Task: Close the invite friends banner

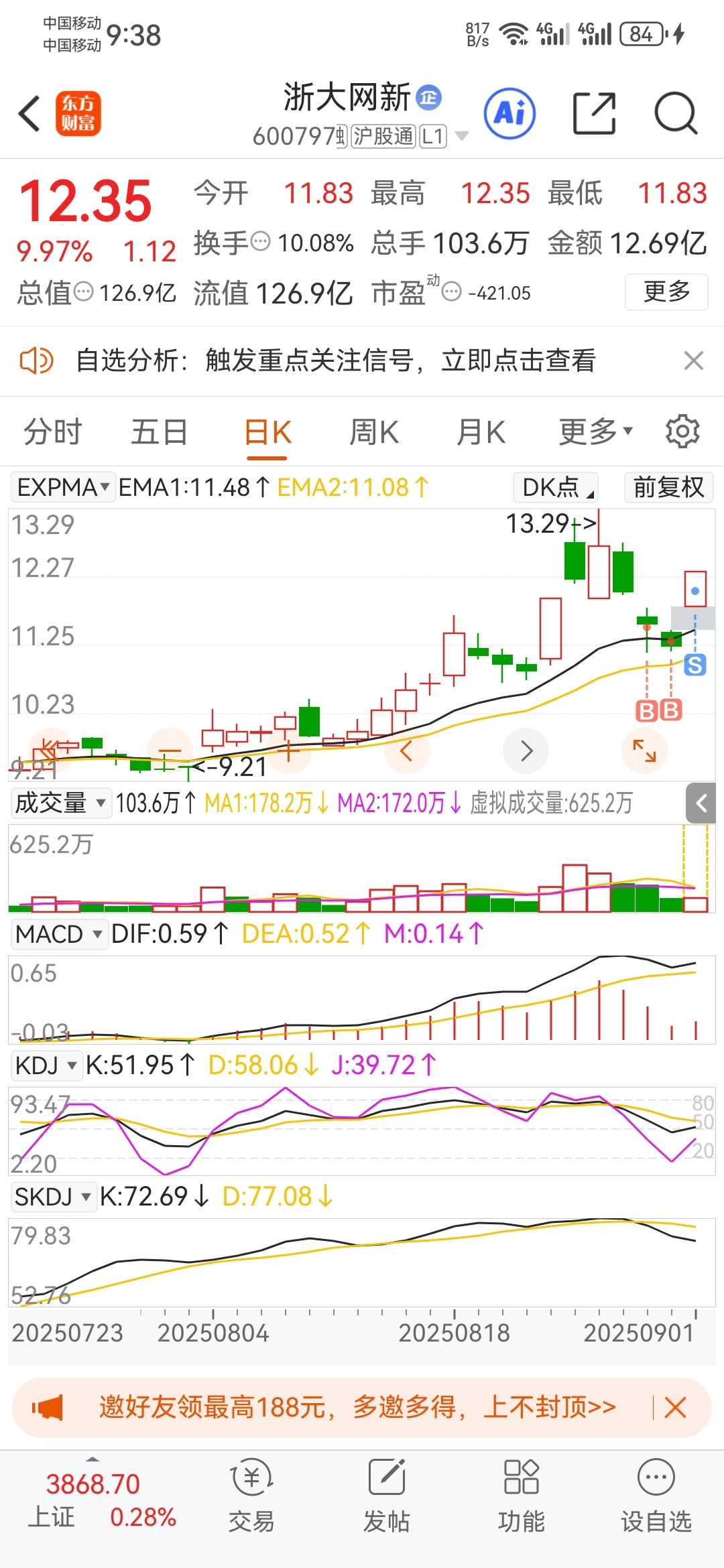Action: (x=675, y=1408)
